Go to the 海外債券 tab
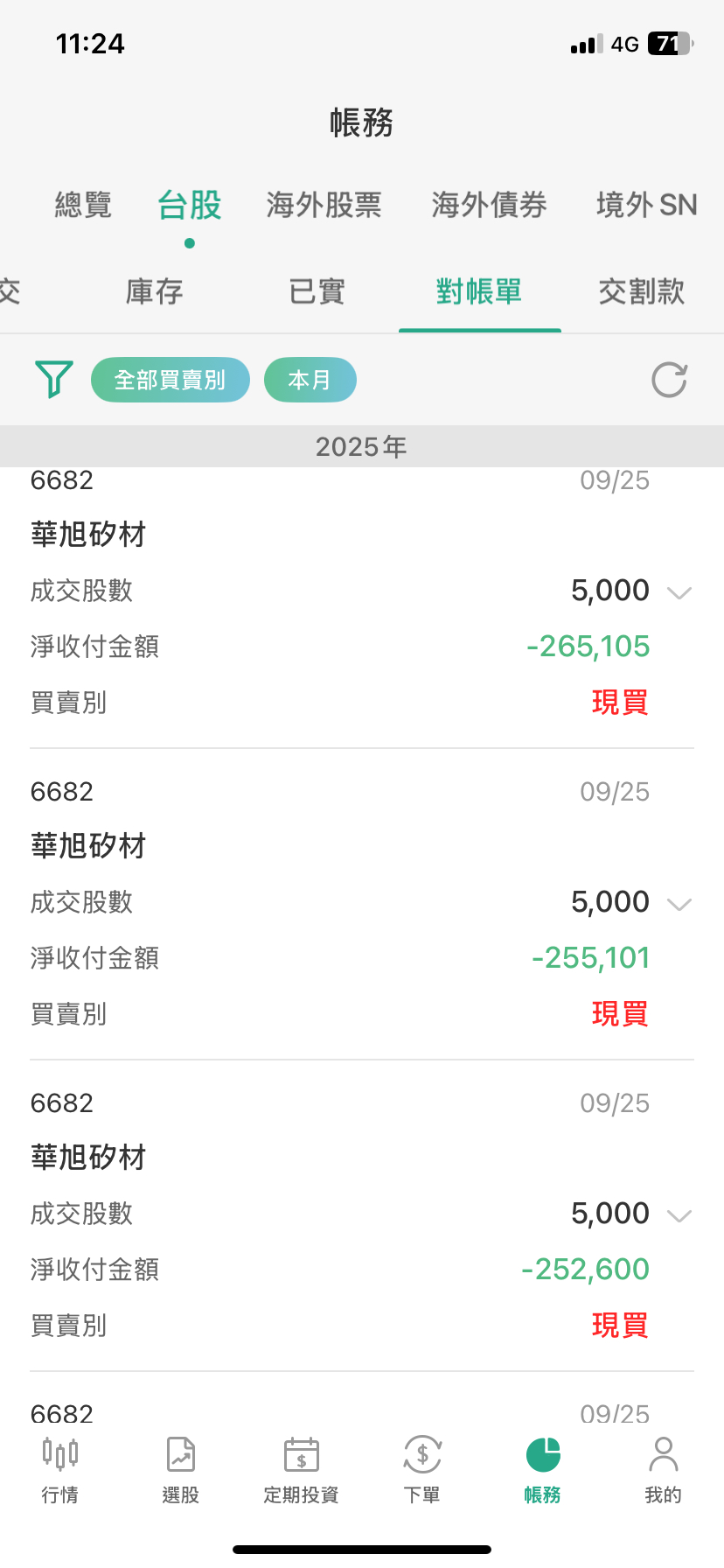Screen dimensions: 724x1568 (489, 205)
